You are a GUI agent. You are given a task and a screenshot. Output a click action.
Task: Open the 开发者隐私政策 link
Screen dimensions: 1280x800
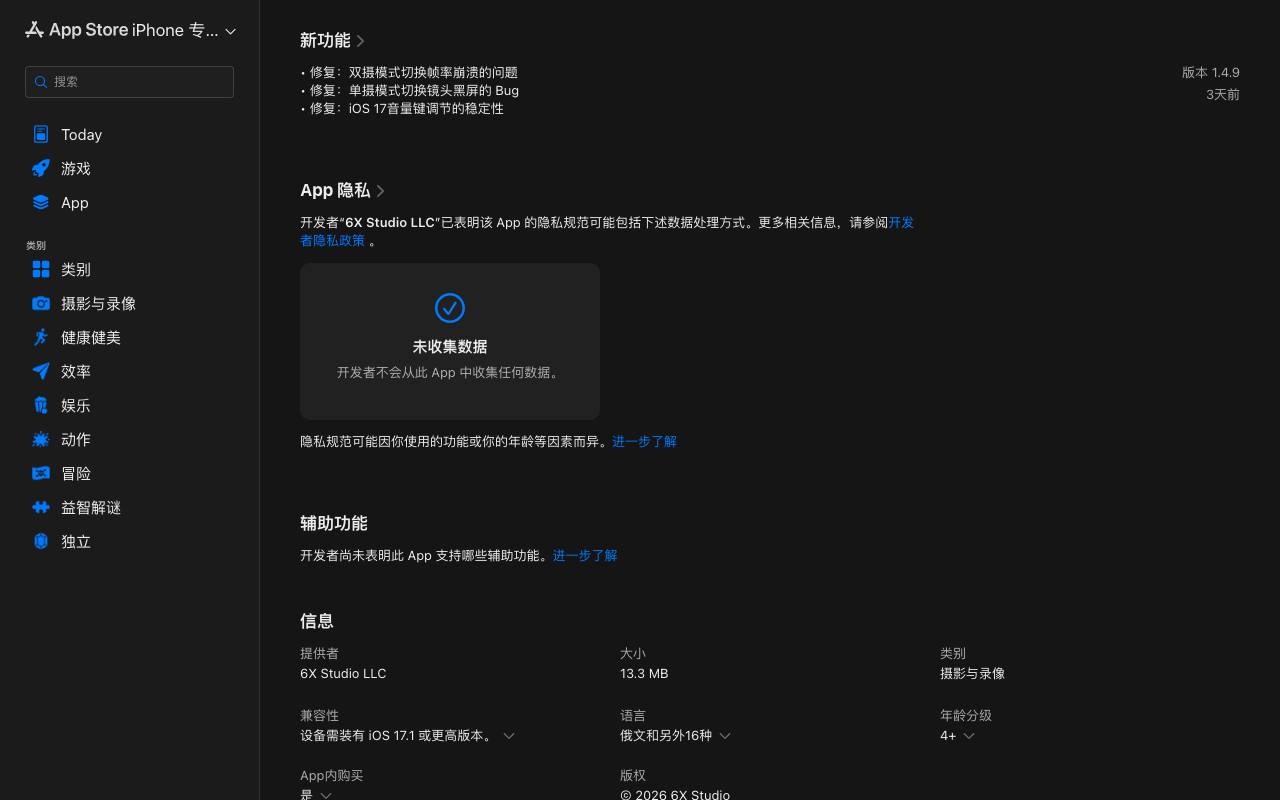(607, 231)
